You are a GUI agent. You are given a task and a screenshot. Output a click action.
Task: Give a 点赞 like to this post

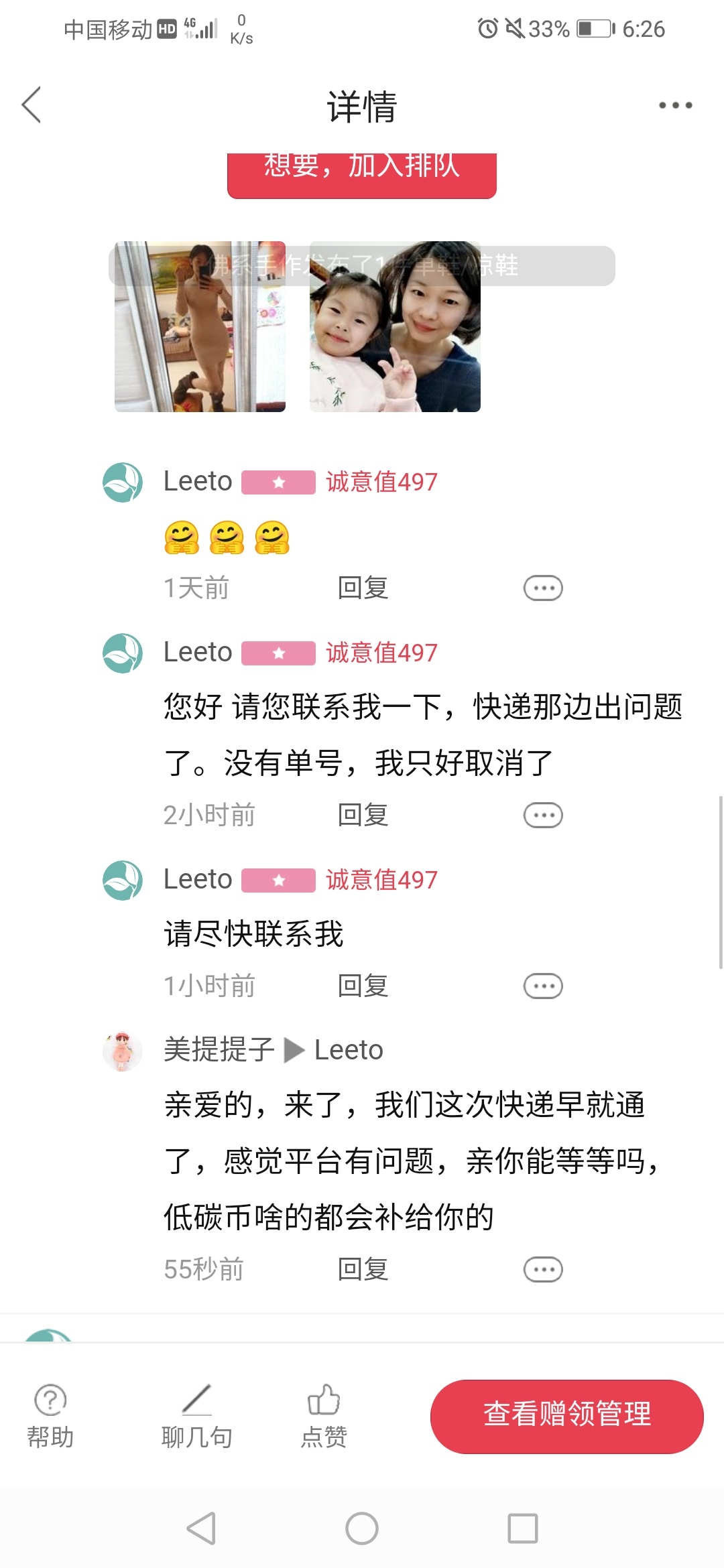(x=324, y=1415)
